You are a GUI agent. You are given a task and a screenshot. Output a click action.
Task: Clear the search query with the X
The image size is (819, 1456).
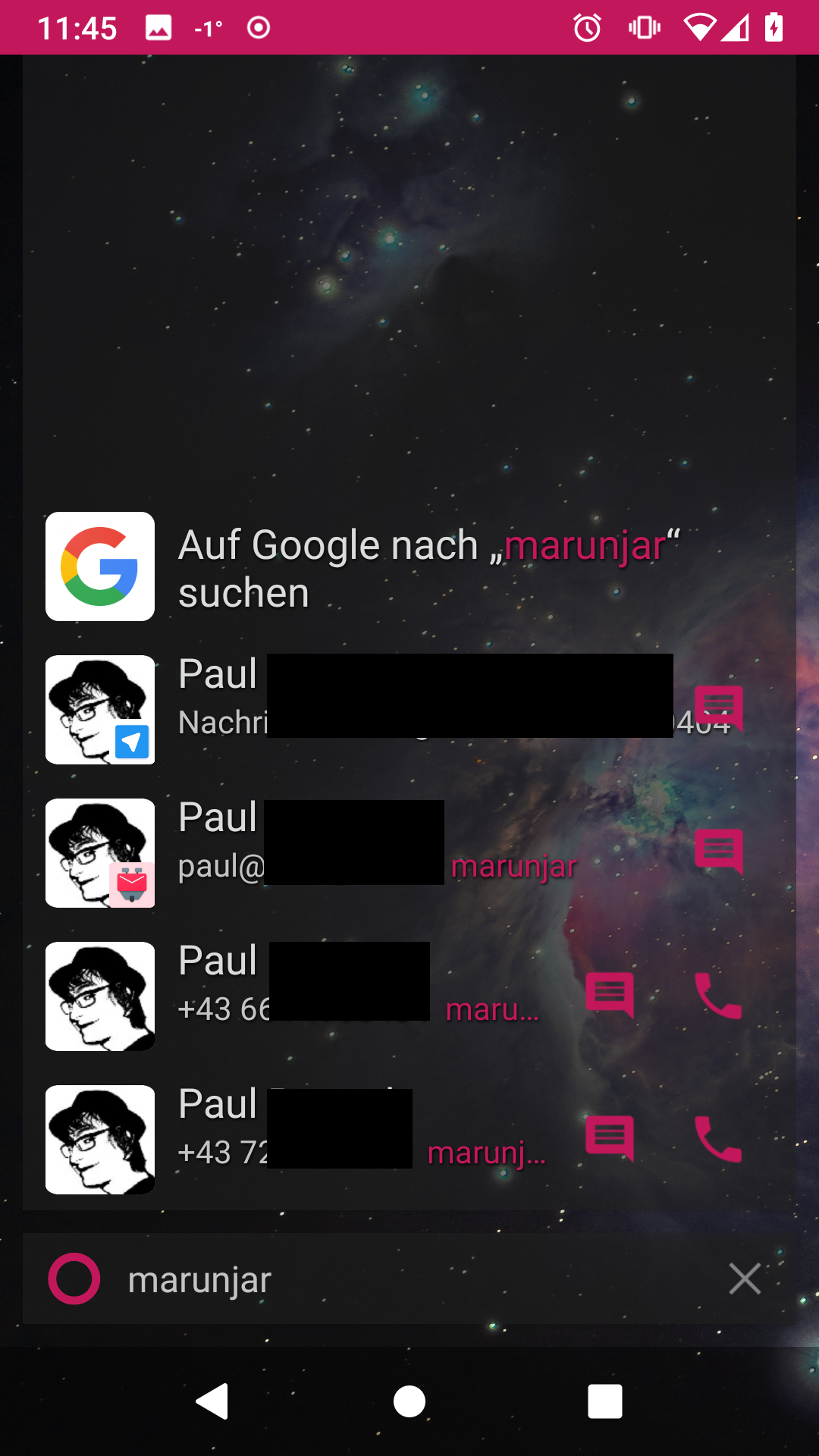[745, 1279]
